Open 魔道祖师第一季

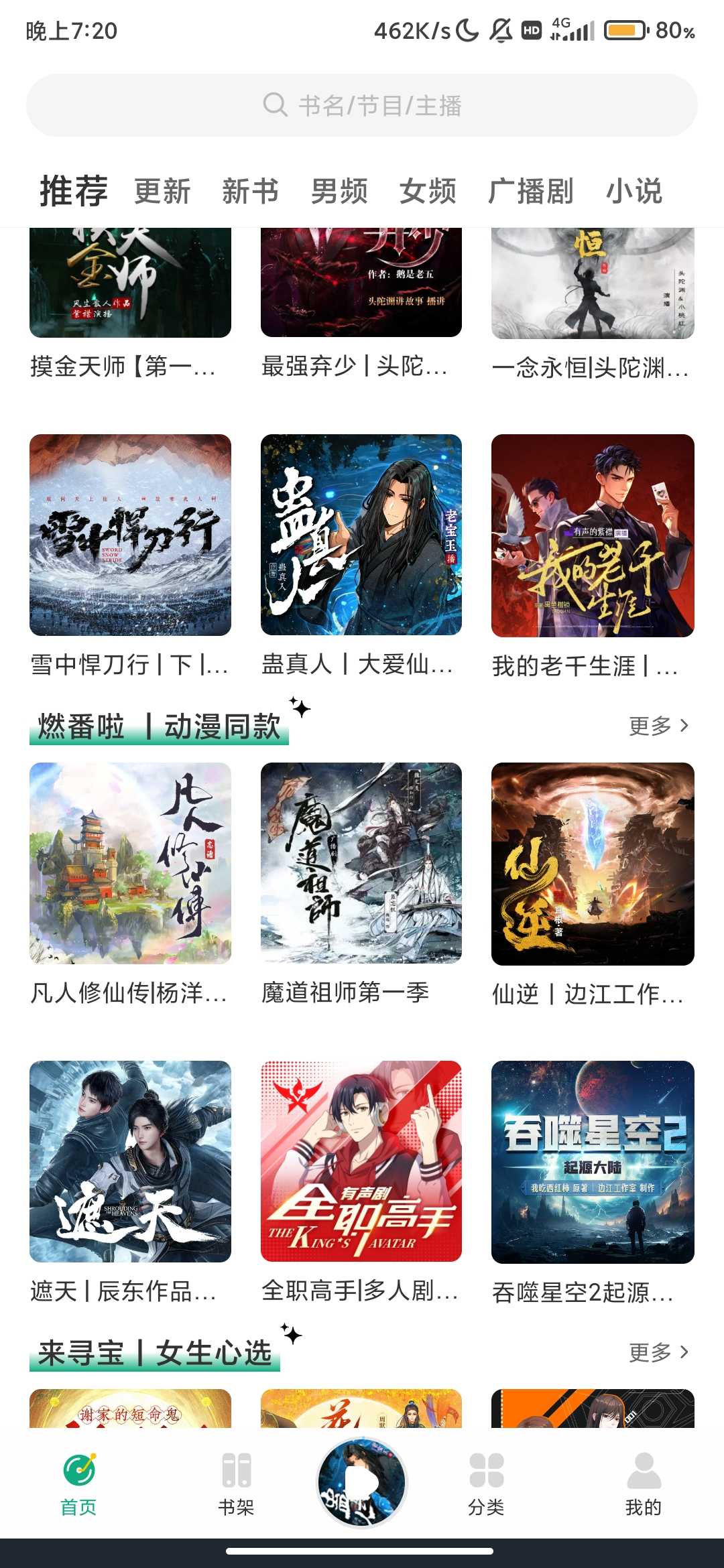(361, 863)
